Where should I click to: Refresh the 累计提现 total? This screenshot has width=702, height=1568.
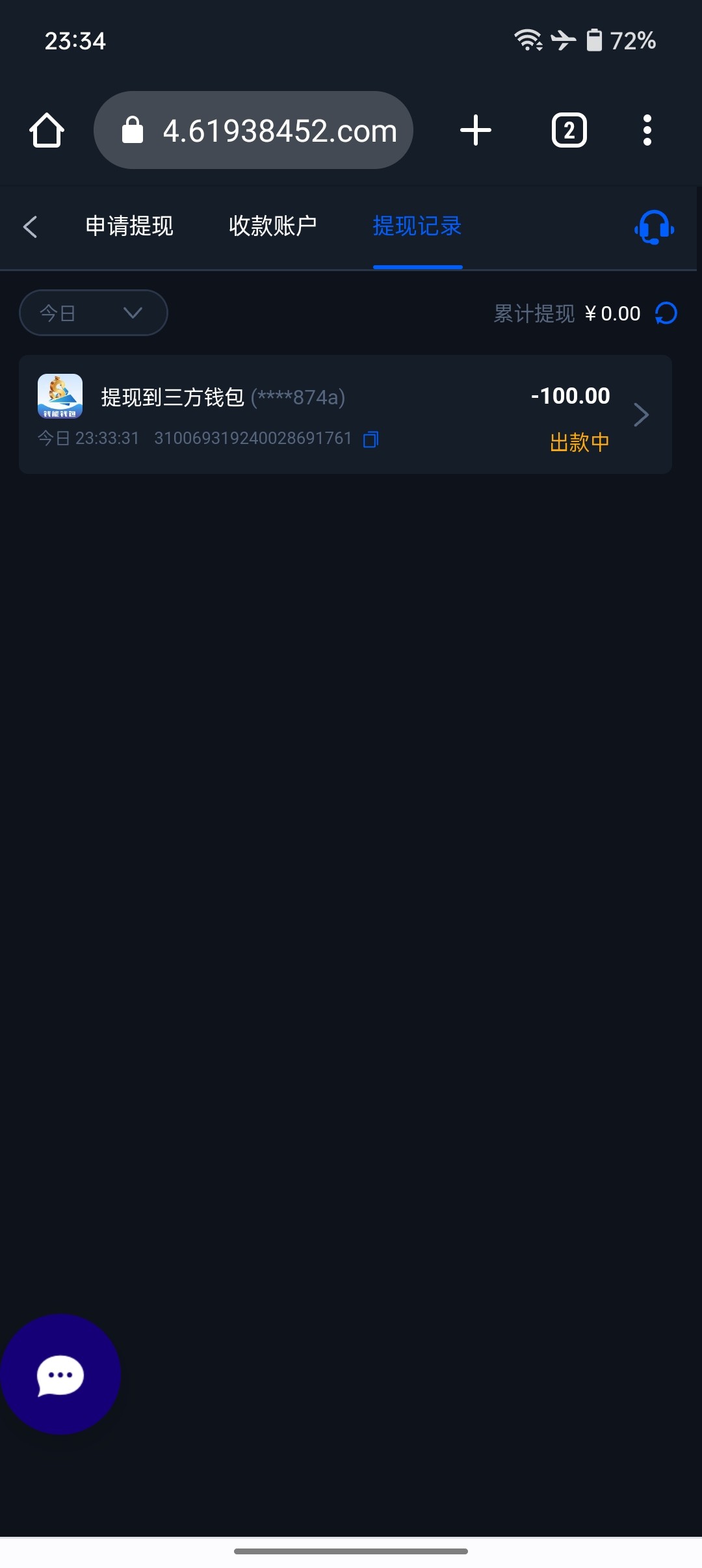(x=666, y=313)
